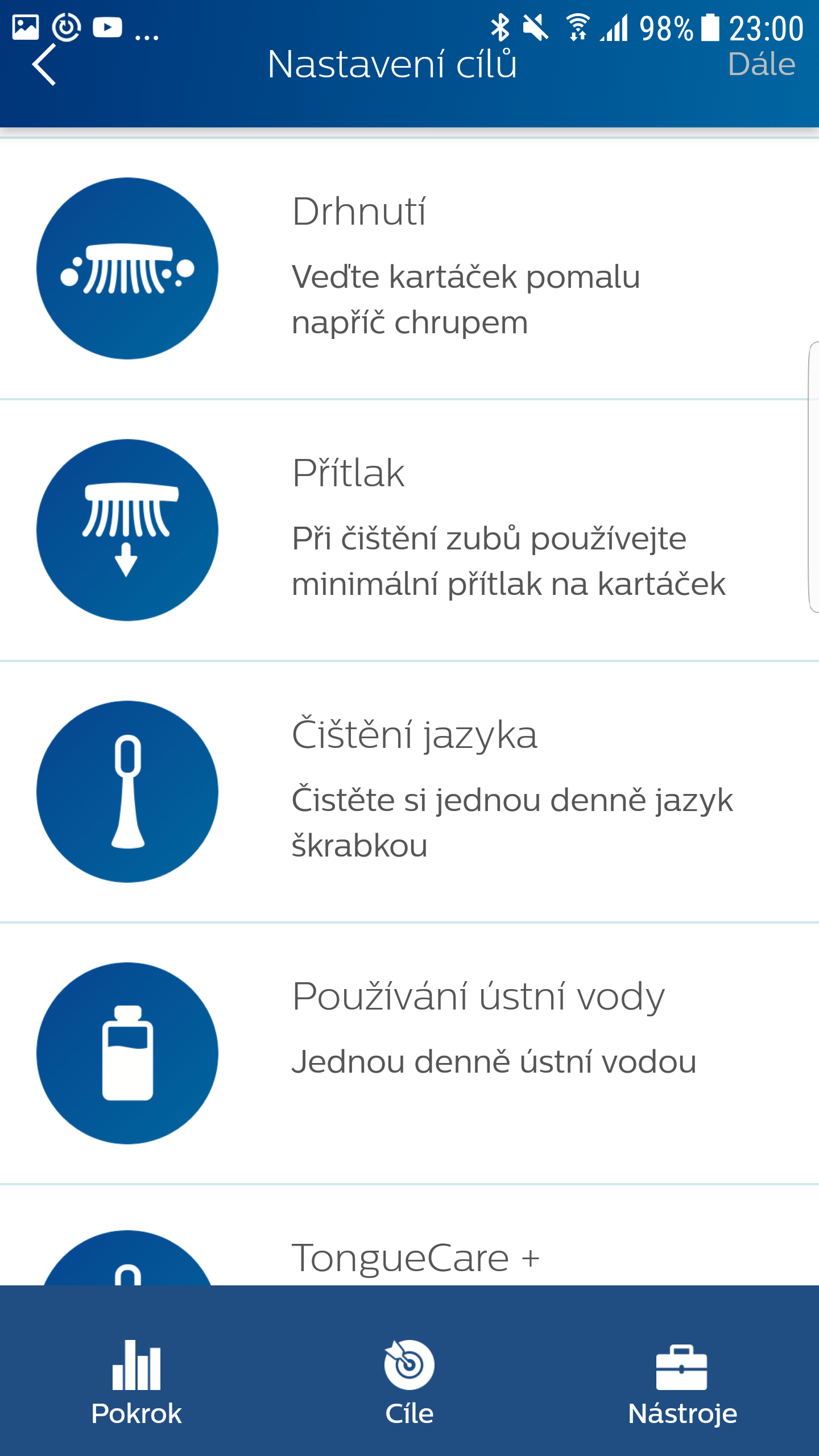Tap the Dále button to continue
The width and height of the screenshot is (819, 1456).
[762, 64]
